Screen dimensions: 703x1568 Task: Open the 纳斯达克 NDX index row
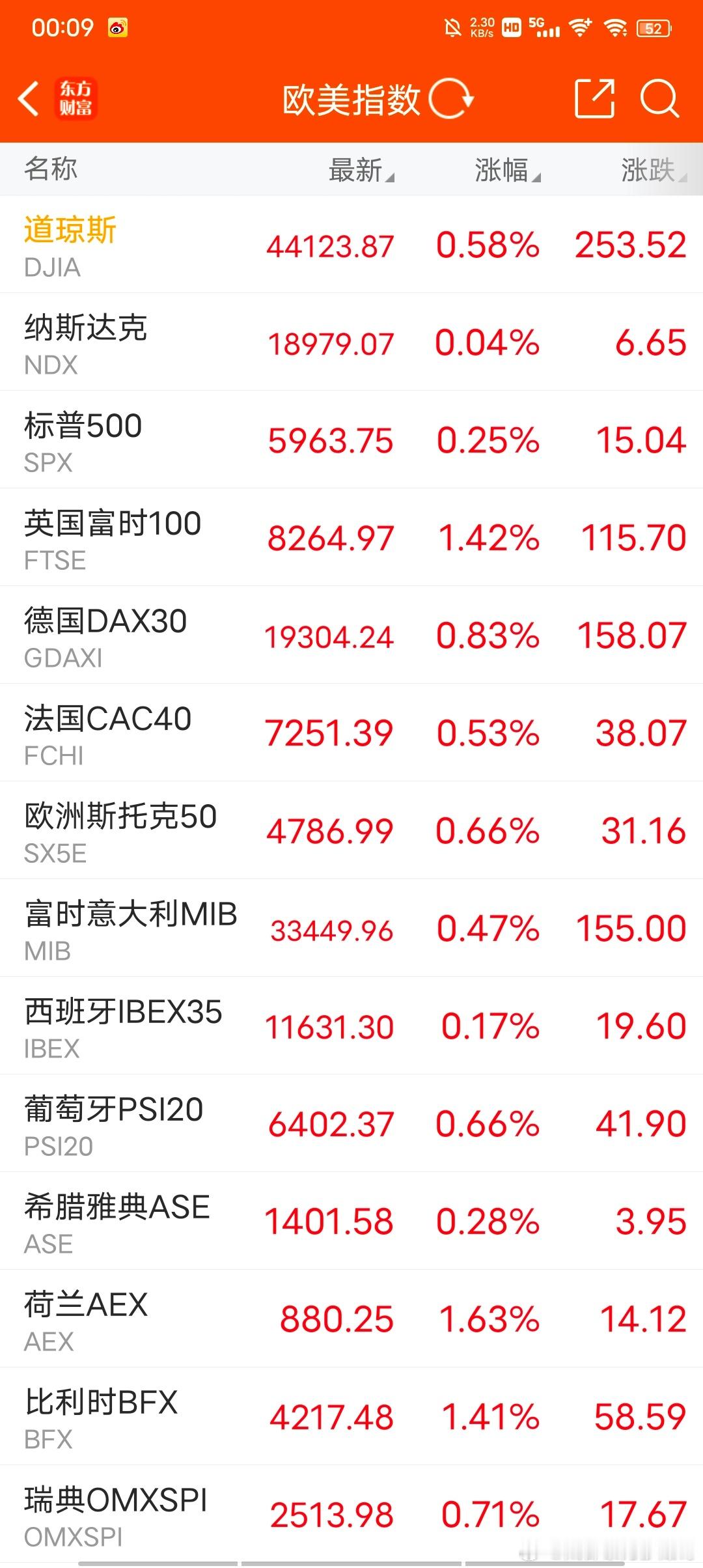point(351,343)
